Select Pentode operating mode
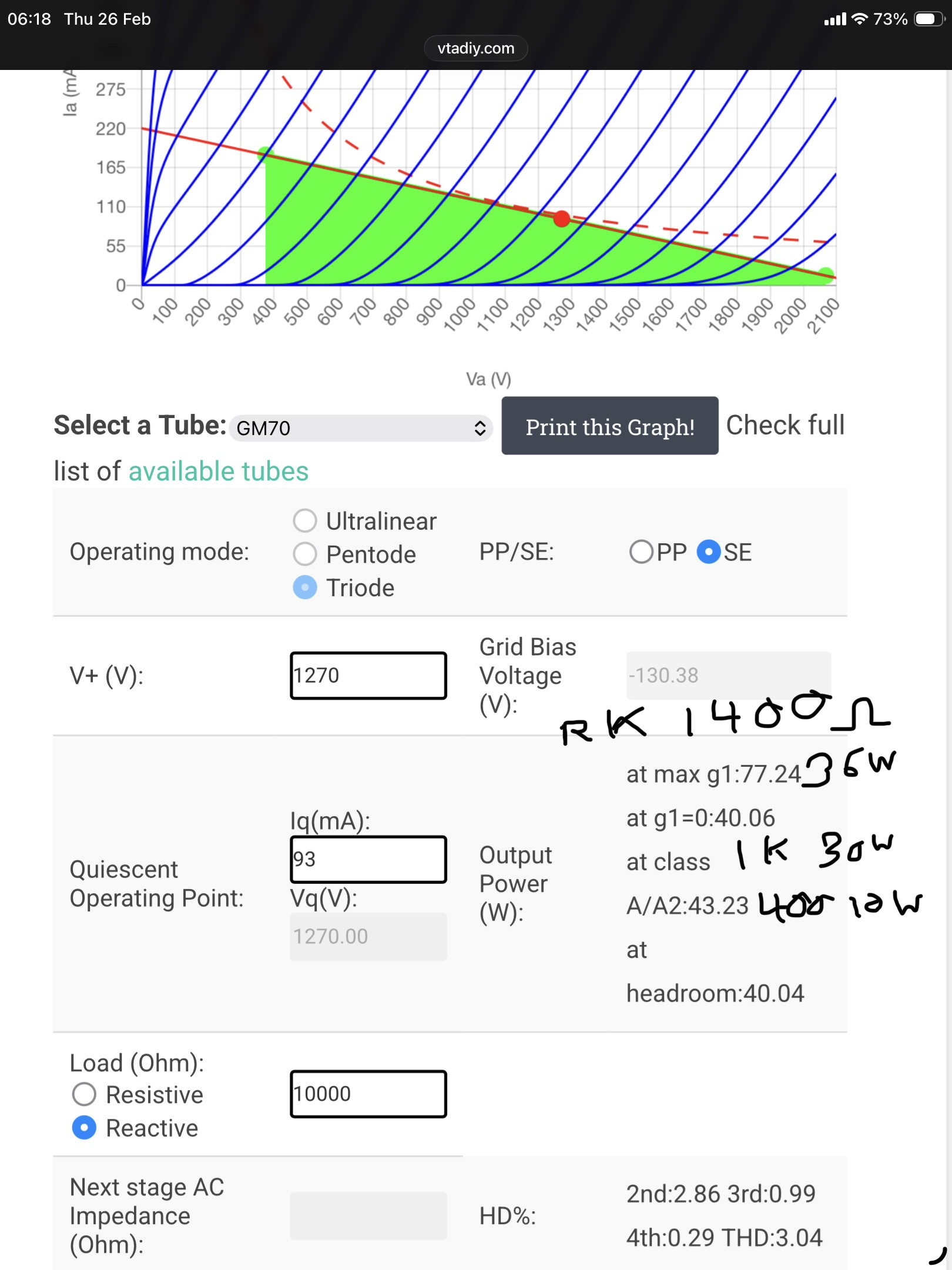This screenshot has width=952, height=1270. pyautogui.click(x=305, y=554)
